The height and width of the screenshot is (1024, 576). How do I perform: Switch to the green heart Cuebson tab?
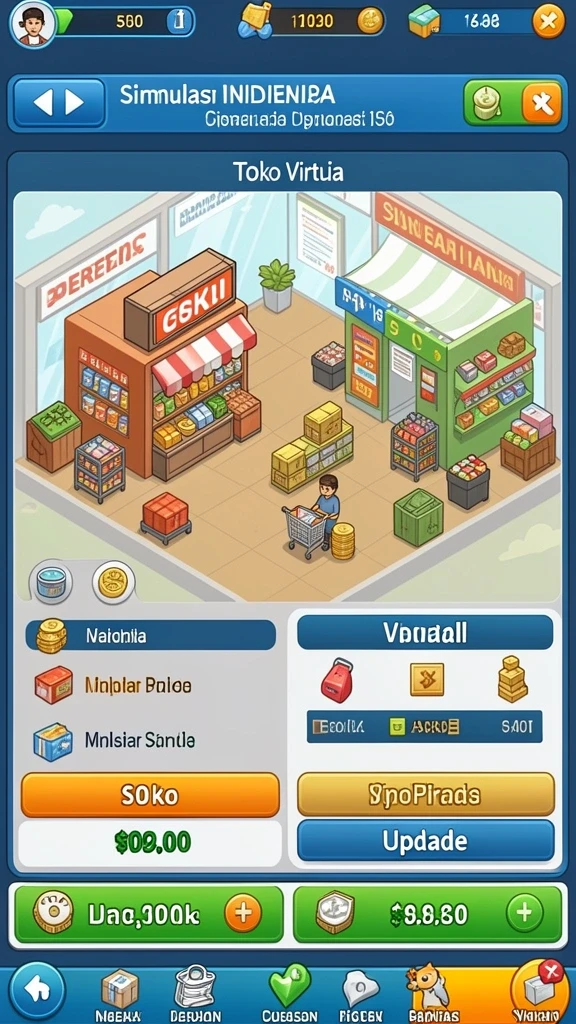click(290, 995)
